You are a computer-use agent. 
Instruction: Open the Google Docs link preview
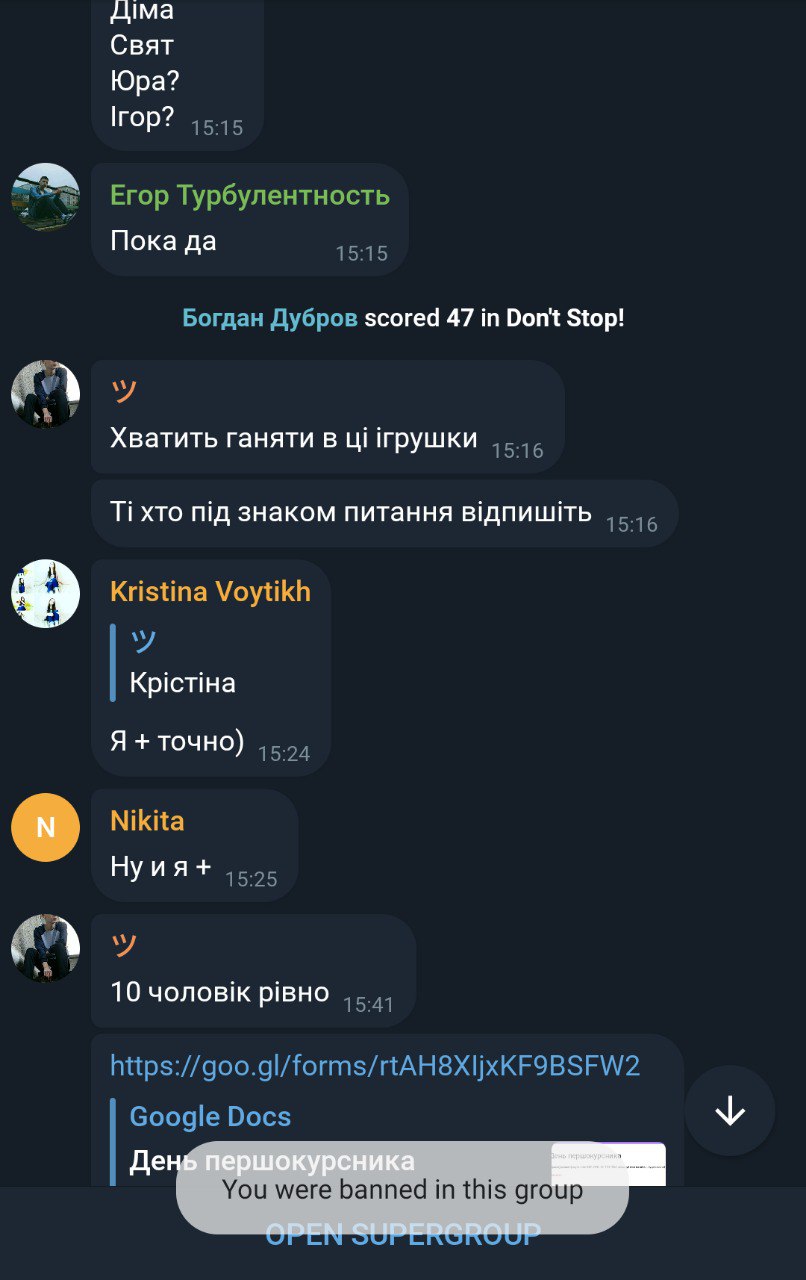tap(272, 1140)
